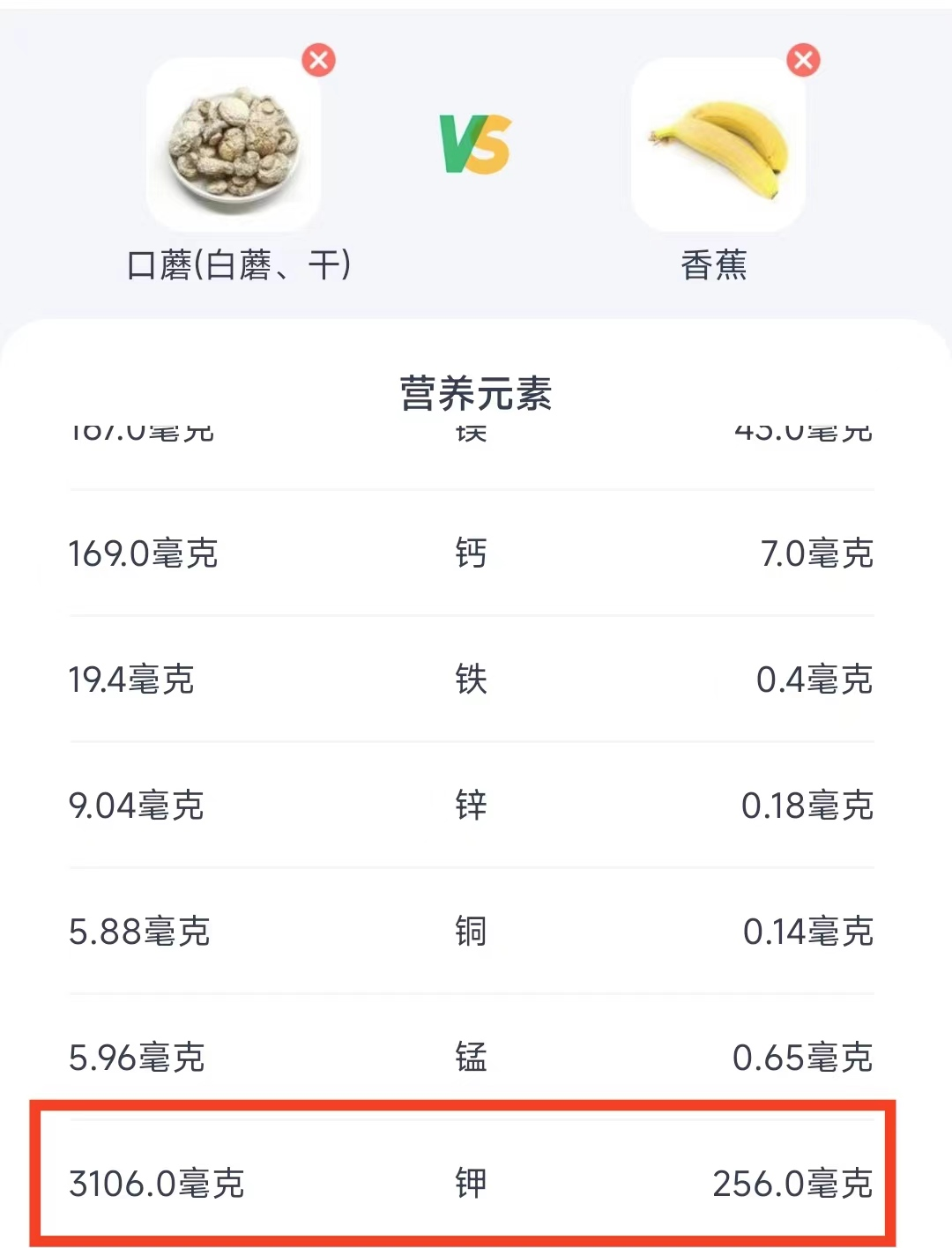Click the 钙 calcium nutrient label
Screen dimensions: 952x1248
point(470,553)
